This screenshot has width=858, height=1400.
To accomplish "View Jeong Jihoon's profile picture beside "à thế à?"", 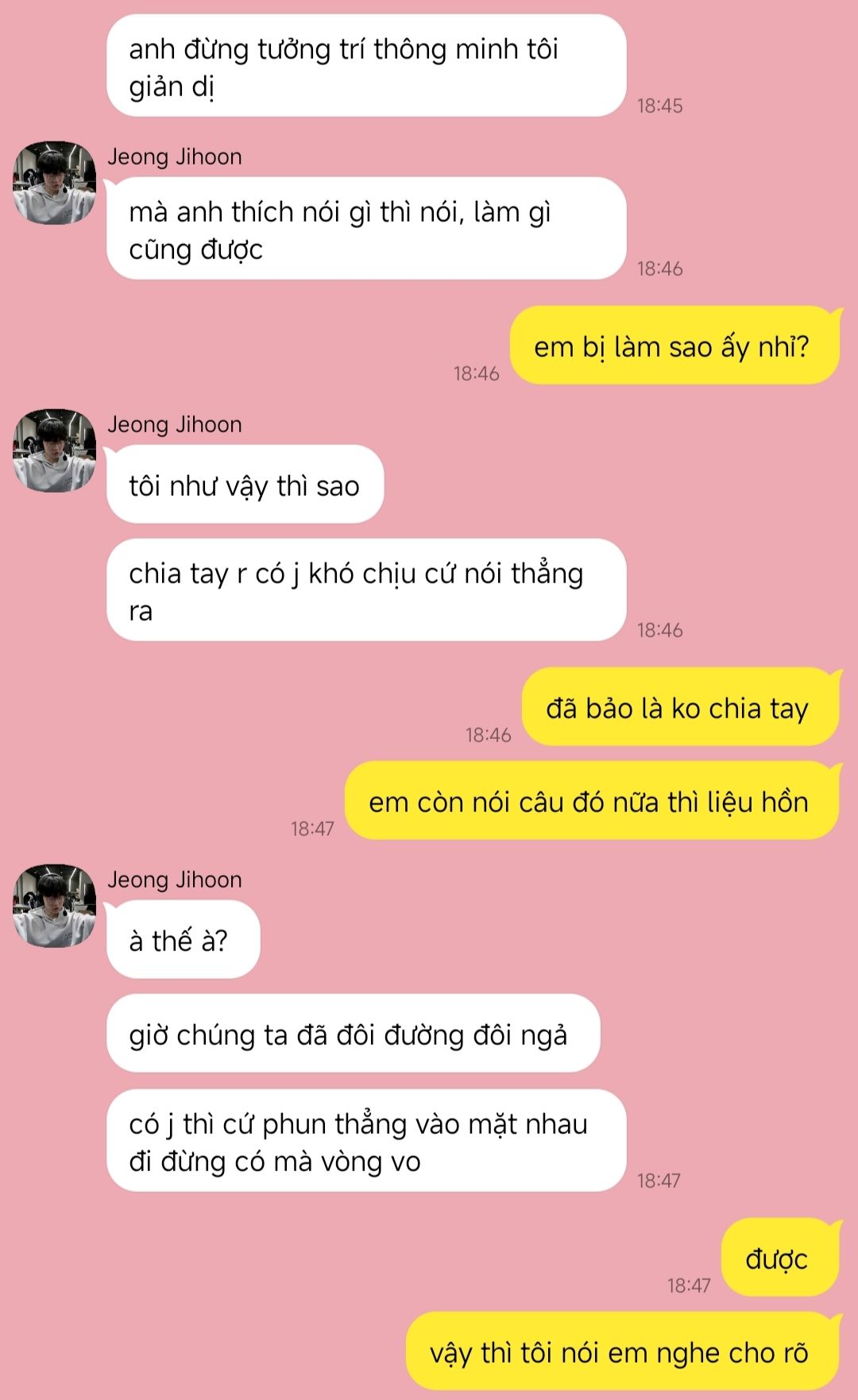I will tap(54, 906).
